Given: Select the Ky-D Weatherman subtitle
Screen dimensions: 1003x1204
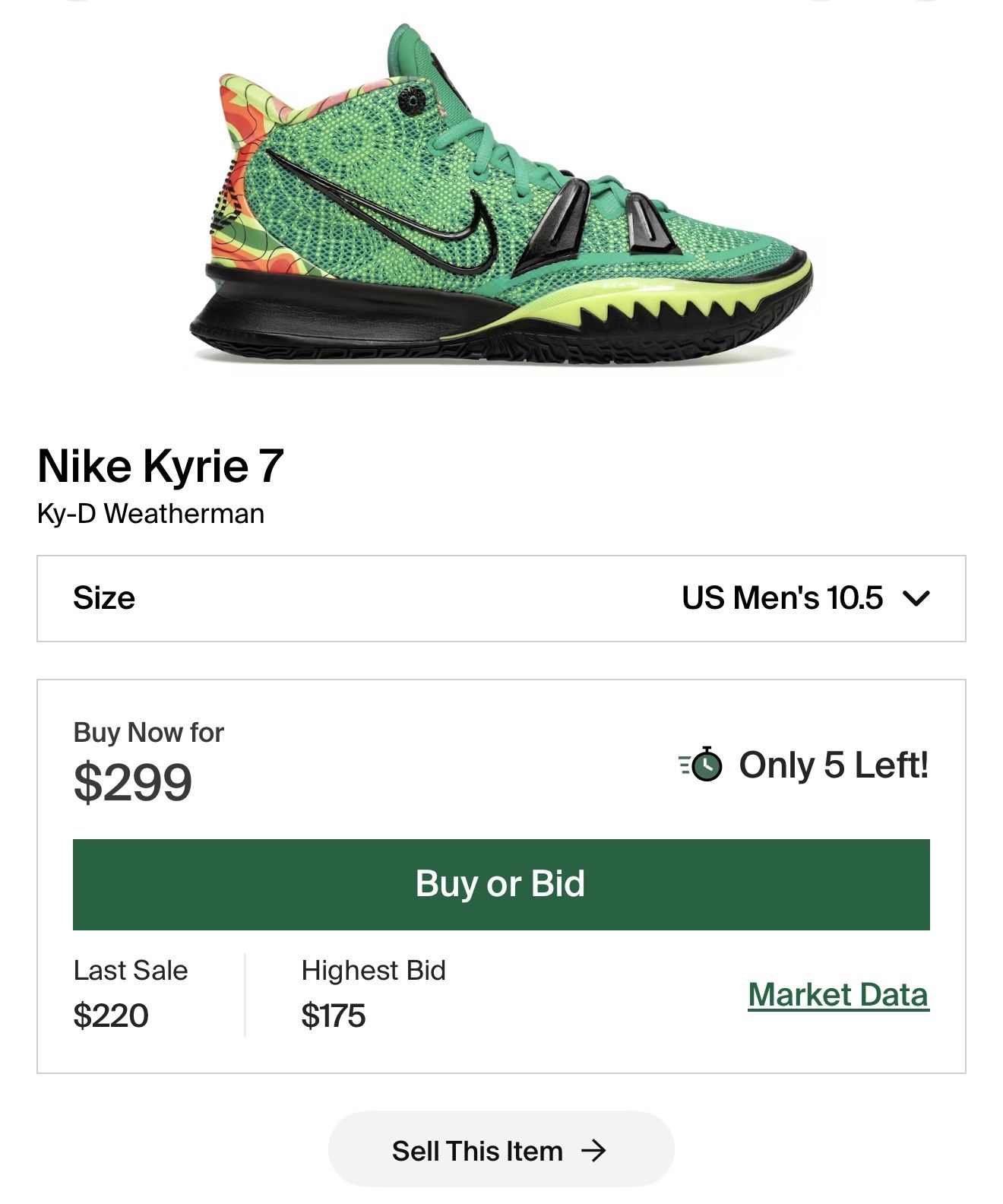Looking at the screenshot, I should click(151, 513).
